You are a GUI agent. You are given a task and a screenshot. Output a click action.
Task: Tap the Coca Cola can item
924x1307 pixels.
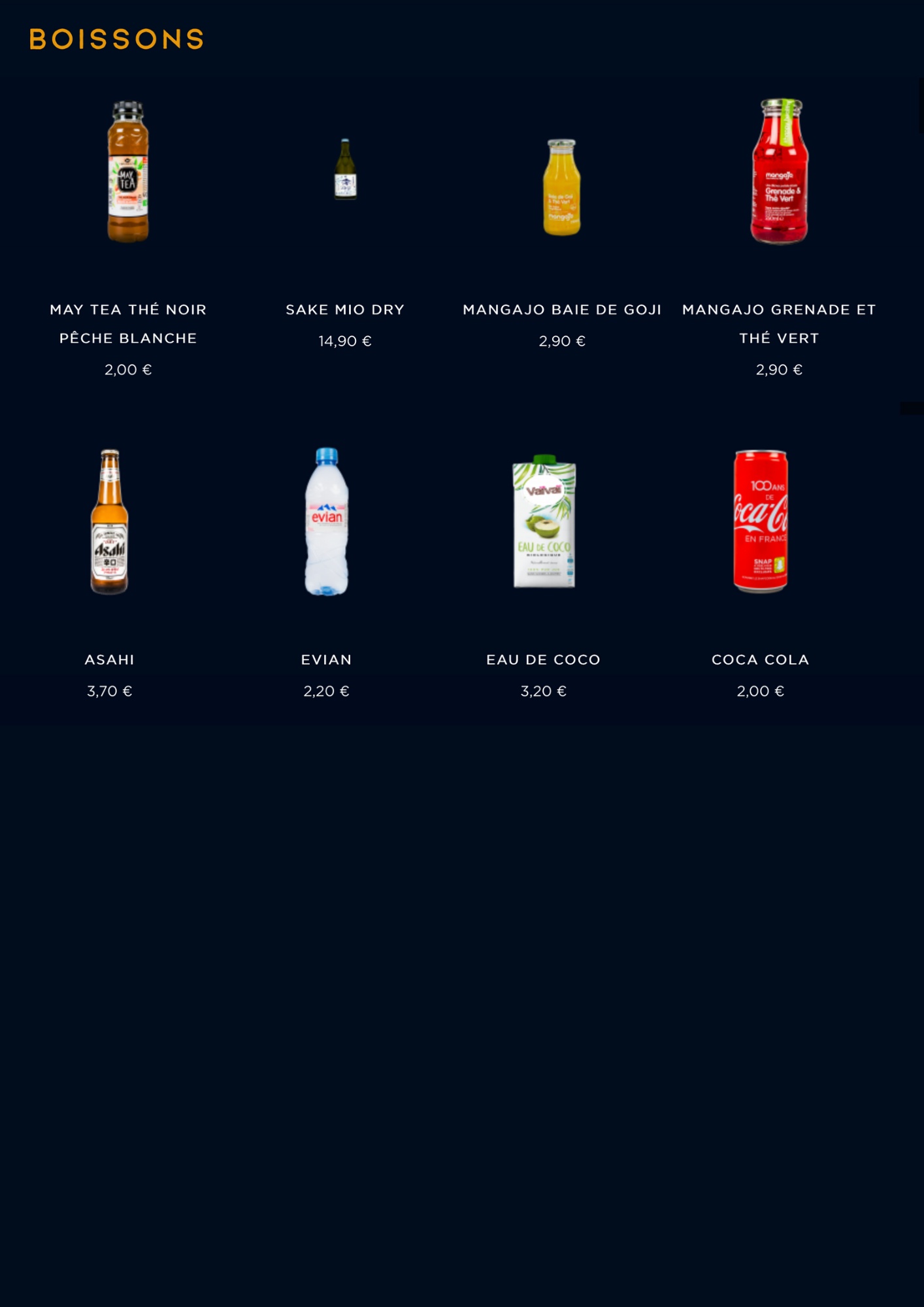[x=760, y=521]
